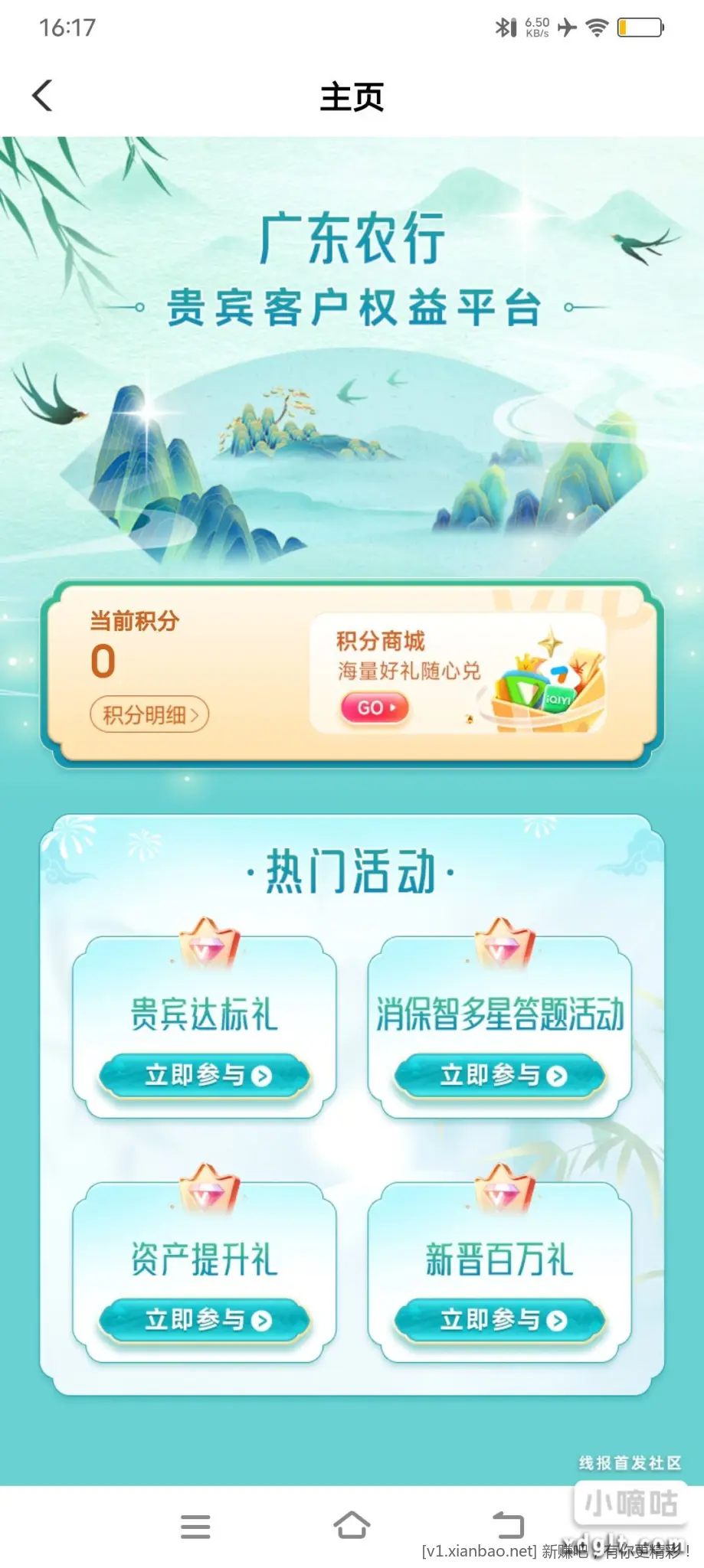704x1568 pixels.
Task: Join the 贵宾达标礼 activity via 立即参与
Action: 205,1076
